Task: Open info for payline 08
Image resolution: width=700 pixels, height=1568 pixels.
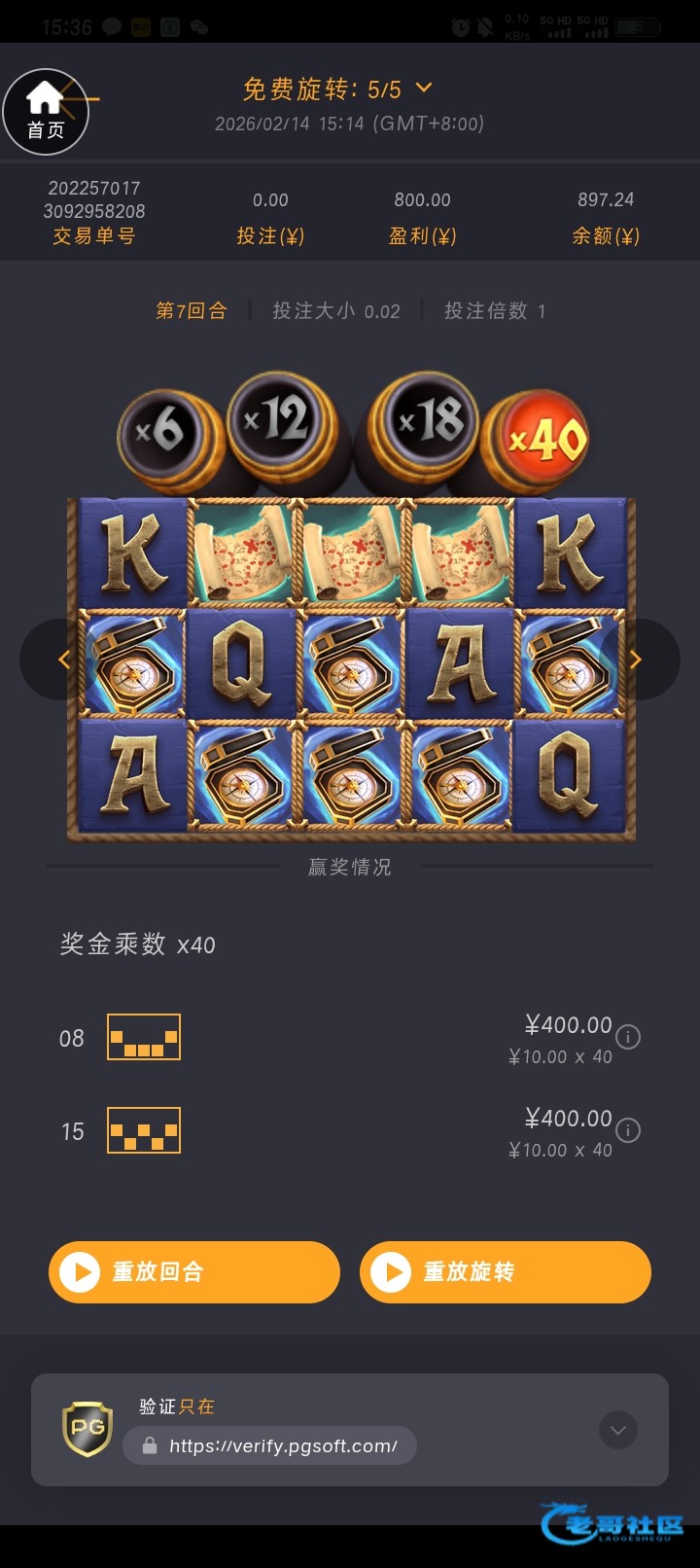Action: point(629,1037)
